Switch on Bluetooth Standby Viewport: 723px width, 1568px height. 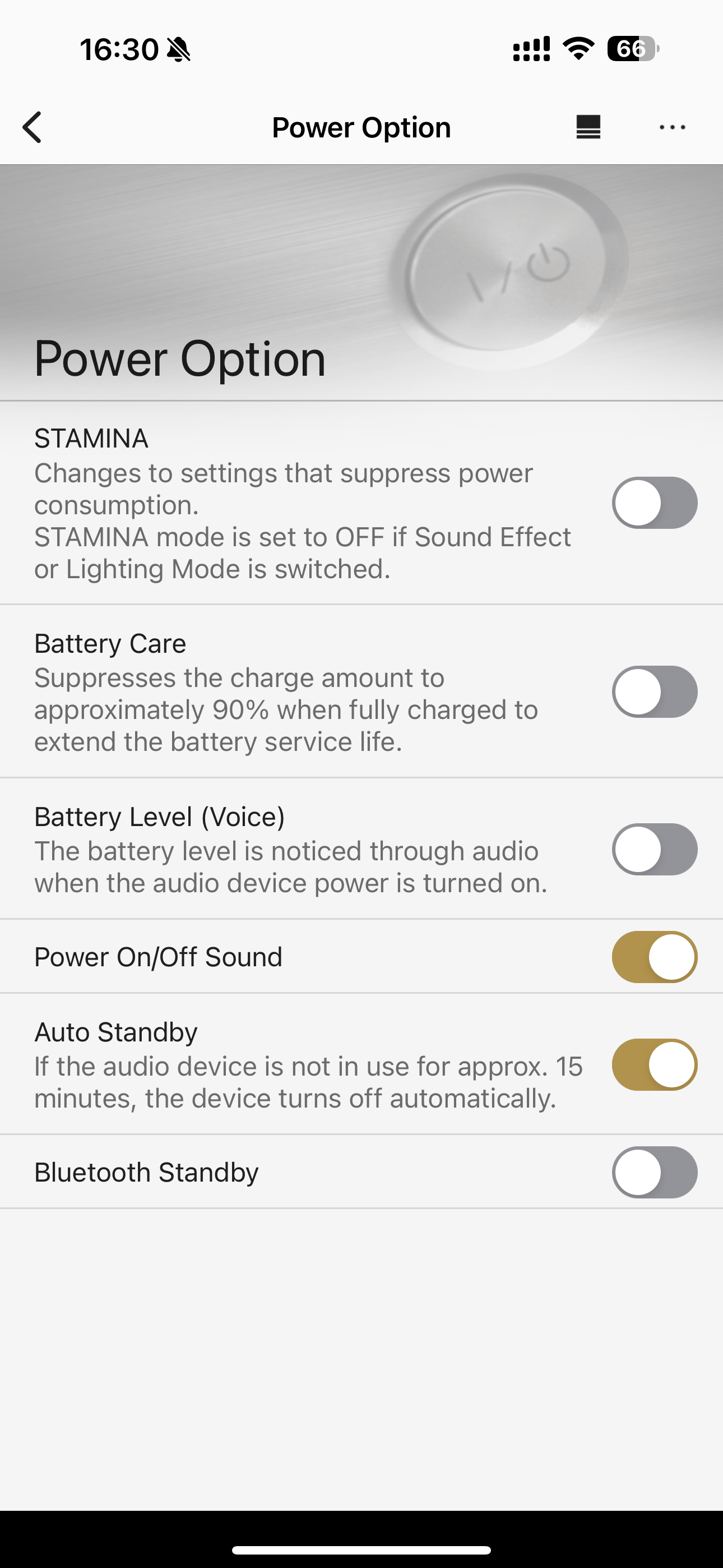click(x=654, y=1172)
